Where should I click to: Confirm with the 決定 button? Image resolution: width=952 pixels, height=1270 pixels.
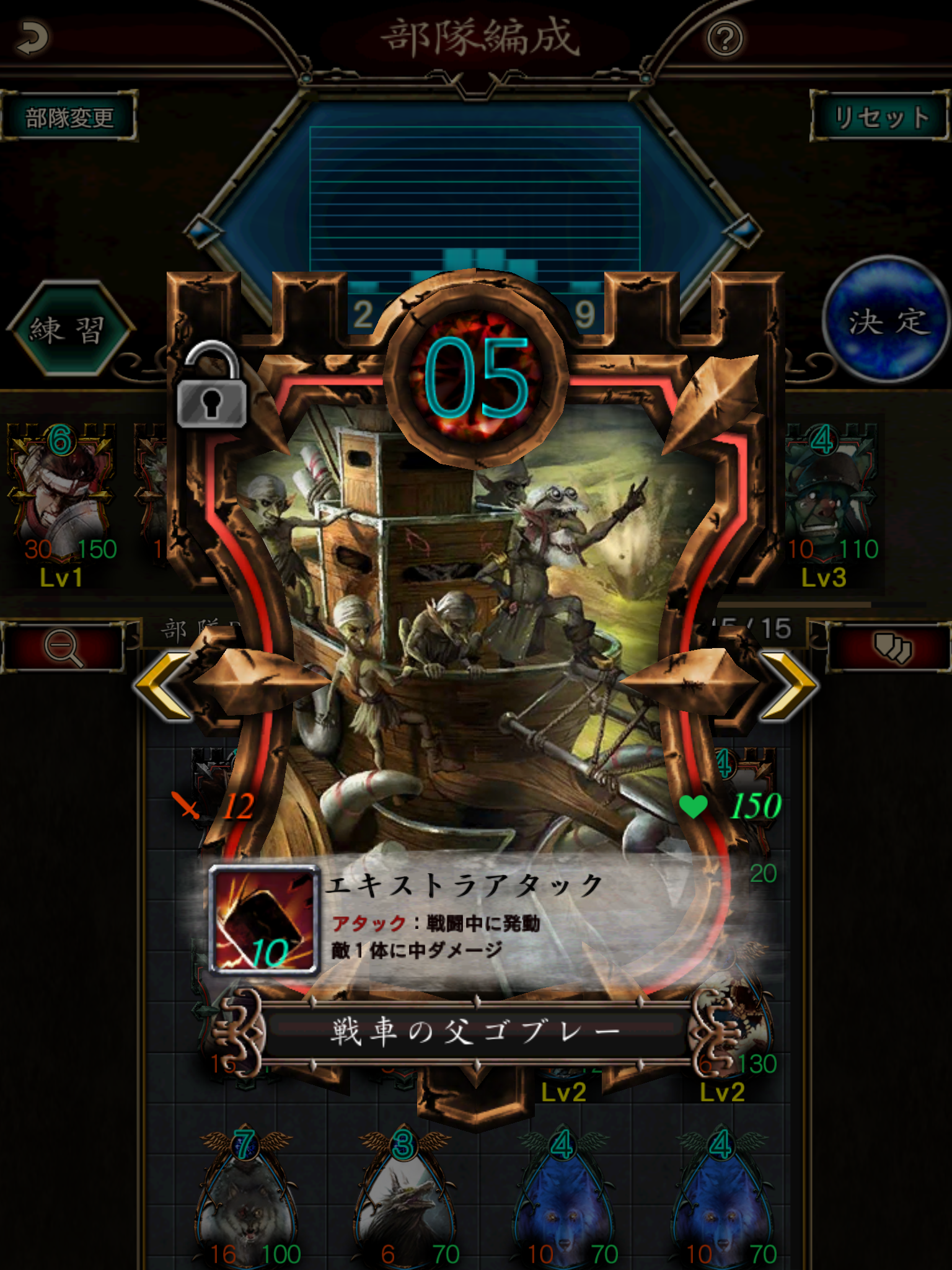[x=889, y=321]
